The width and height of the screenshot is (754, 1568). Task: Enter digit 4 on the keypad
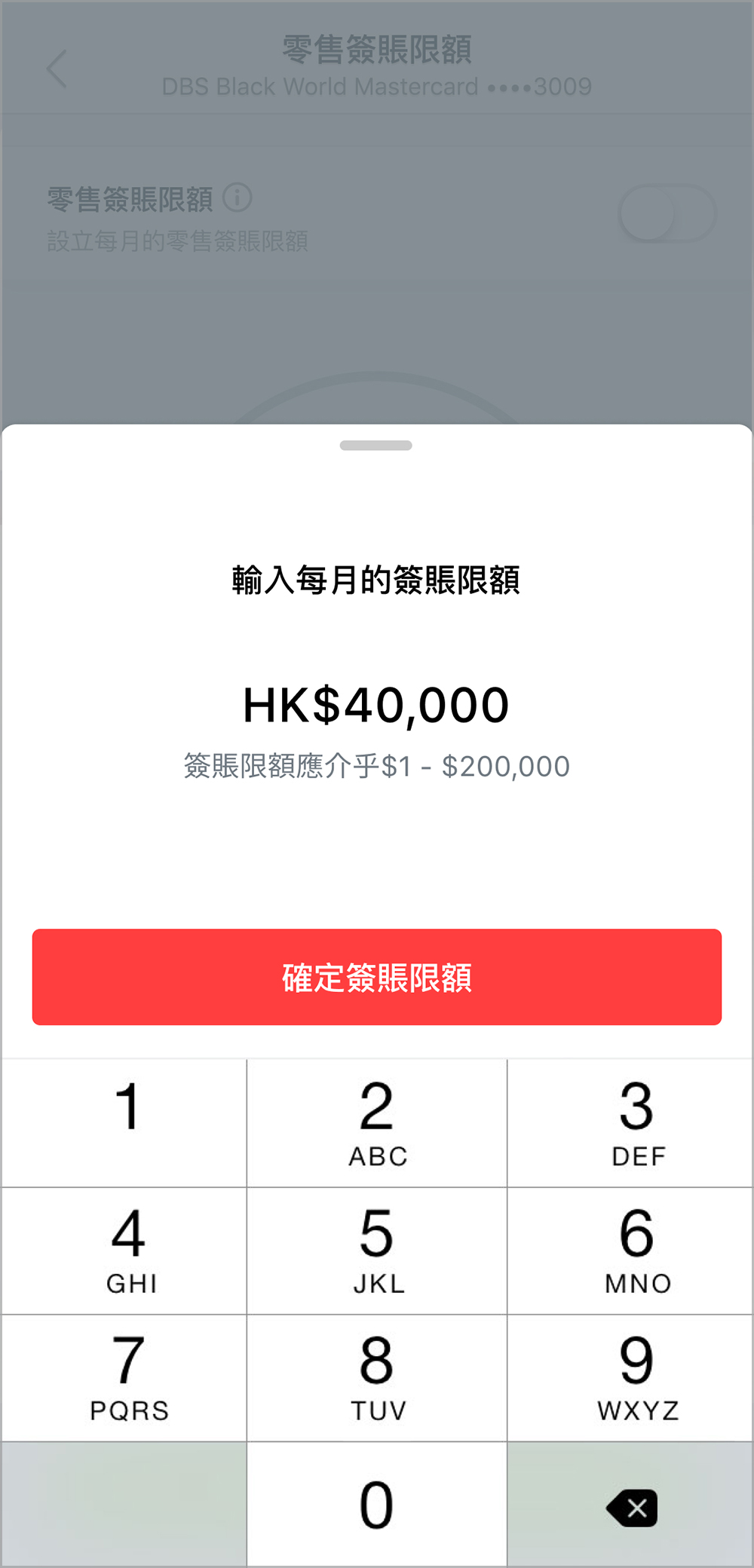[x=124, y=1251]
